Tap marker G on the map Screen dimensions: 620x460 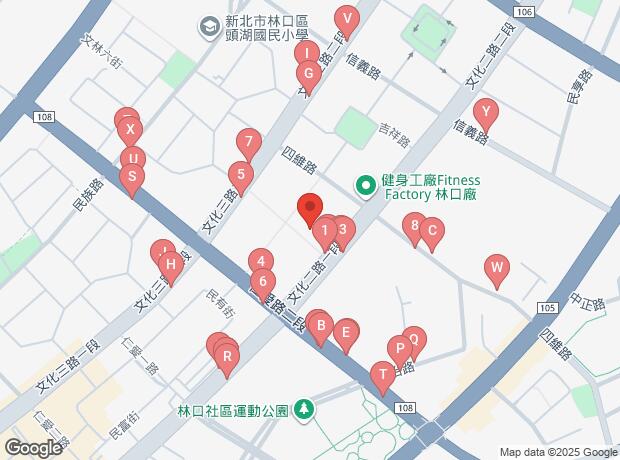(x=308, y=73)
